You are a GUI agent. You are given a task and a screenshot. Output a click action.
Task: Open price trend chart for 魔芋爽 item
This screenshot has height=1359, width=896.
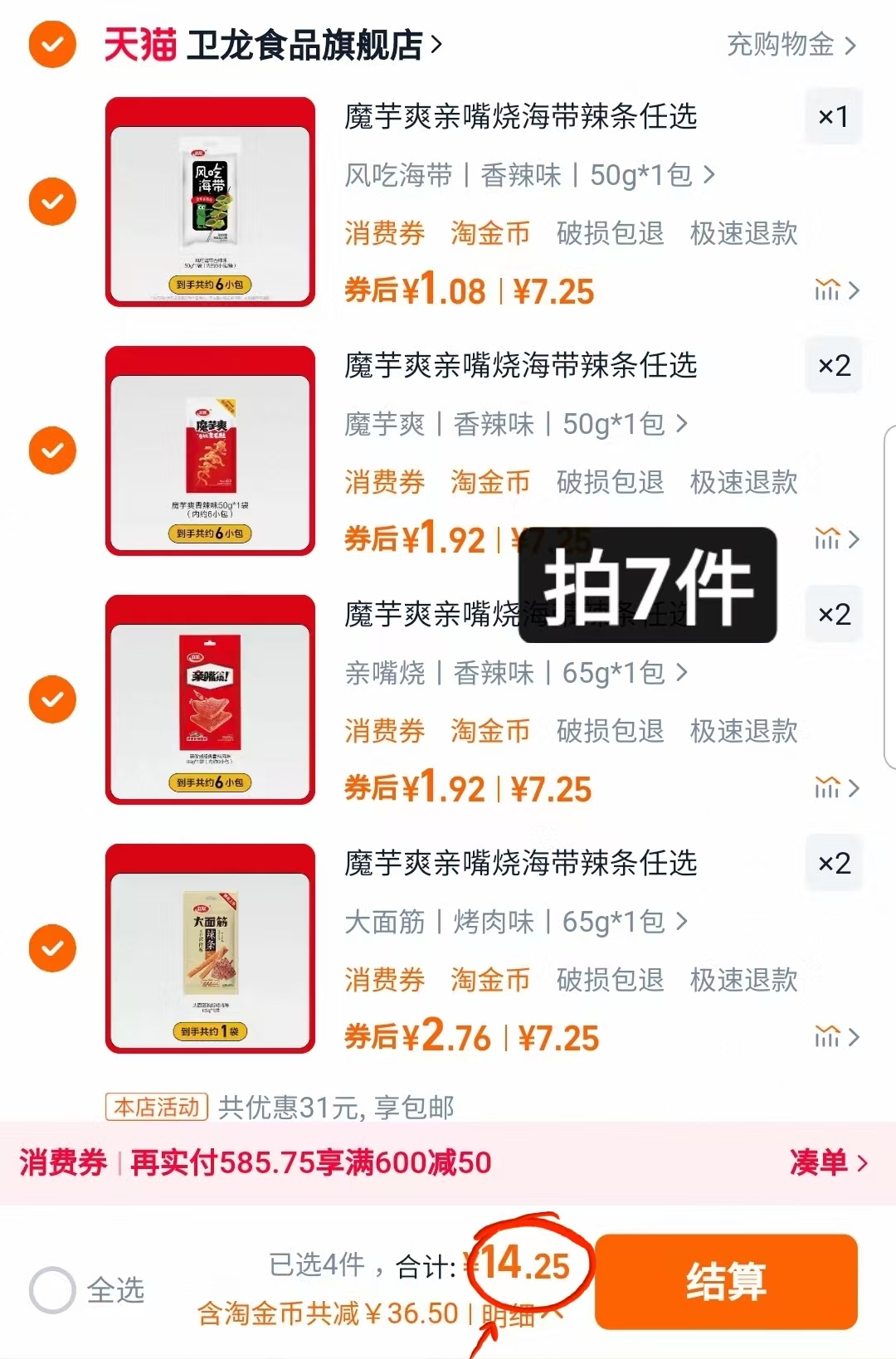coord(827,540)
